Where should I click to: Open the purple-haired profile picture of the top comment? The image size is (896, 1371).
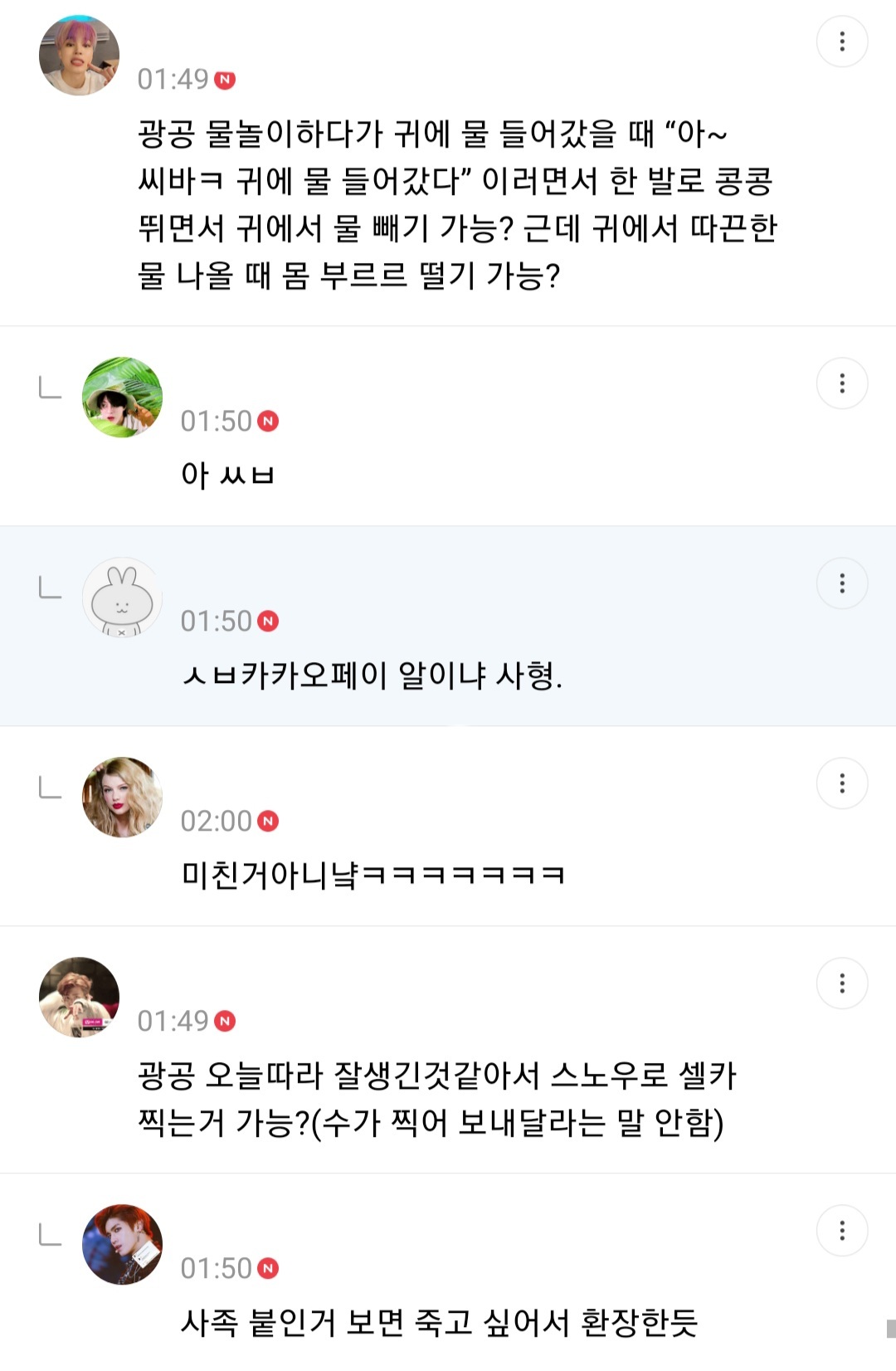[x=78, y=52]
